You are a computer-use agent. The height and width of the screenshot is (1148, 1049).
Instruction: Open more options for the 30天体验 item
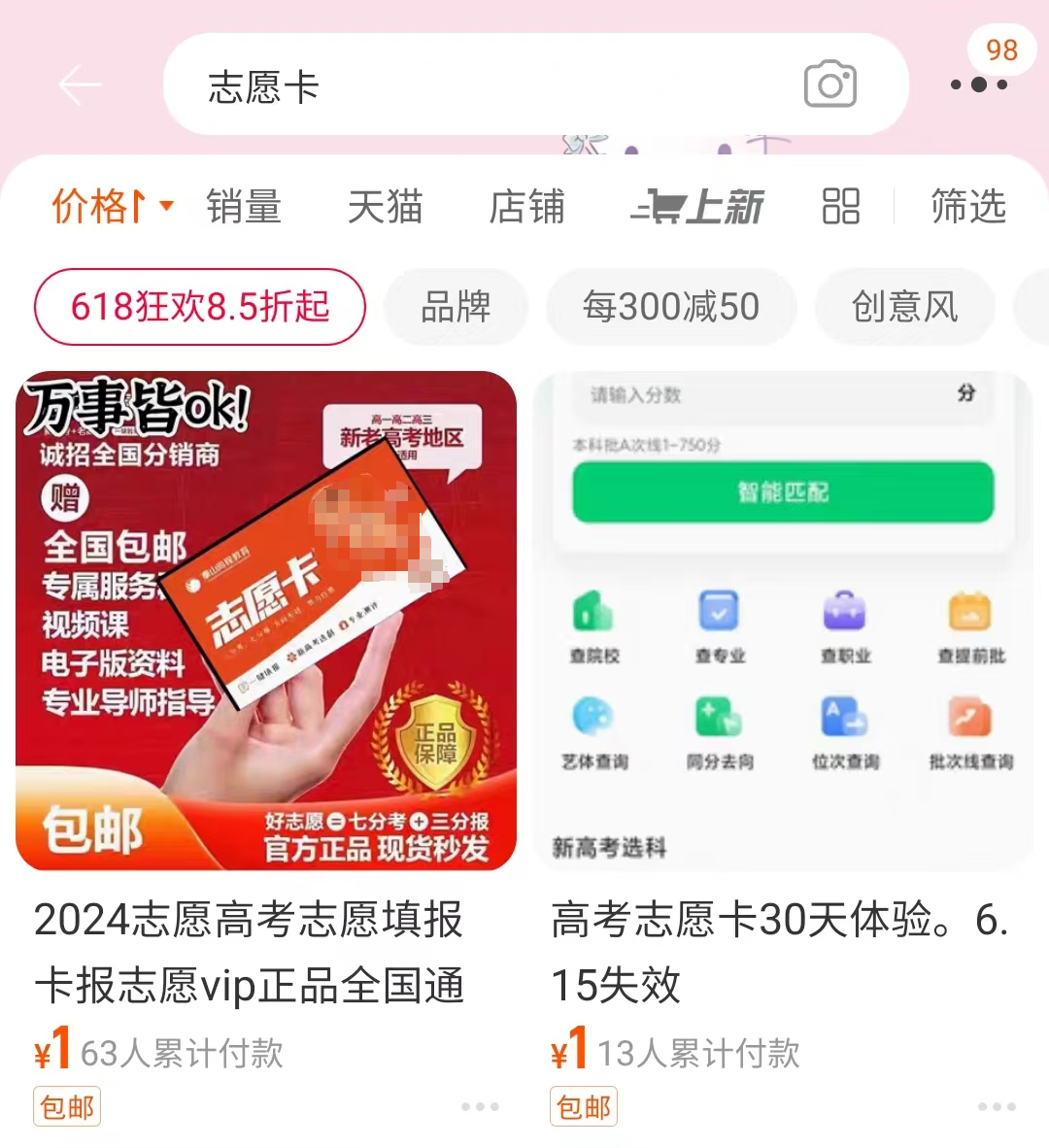pos(997,1106)
